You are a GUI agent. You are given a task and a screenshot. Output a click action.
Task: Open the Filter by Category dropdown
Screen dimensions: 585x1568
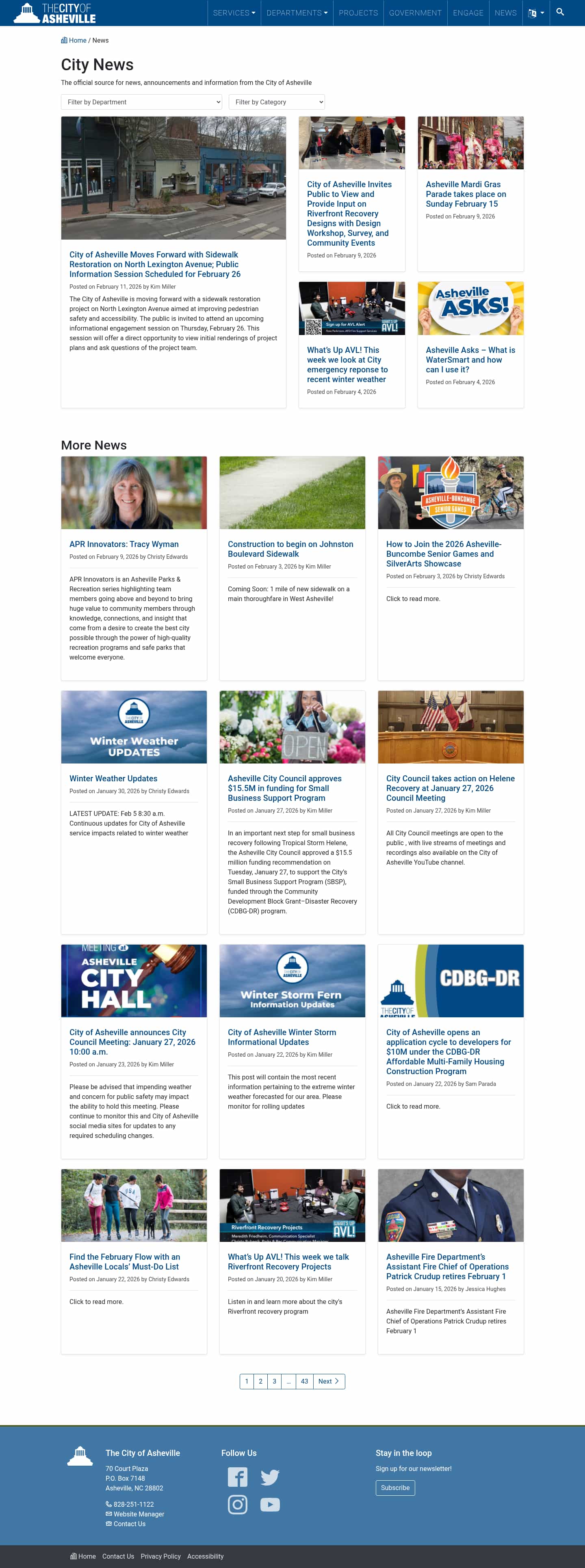click(276, 102)
